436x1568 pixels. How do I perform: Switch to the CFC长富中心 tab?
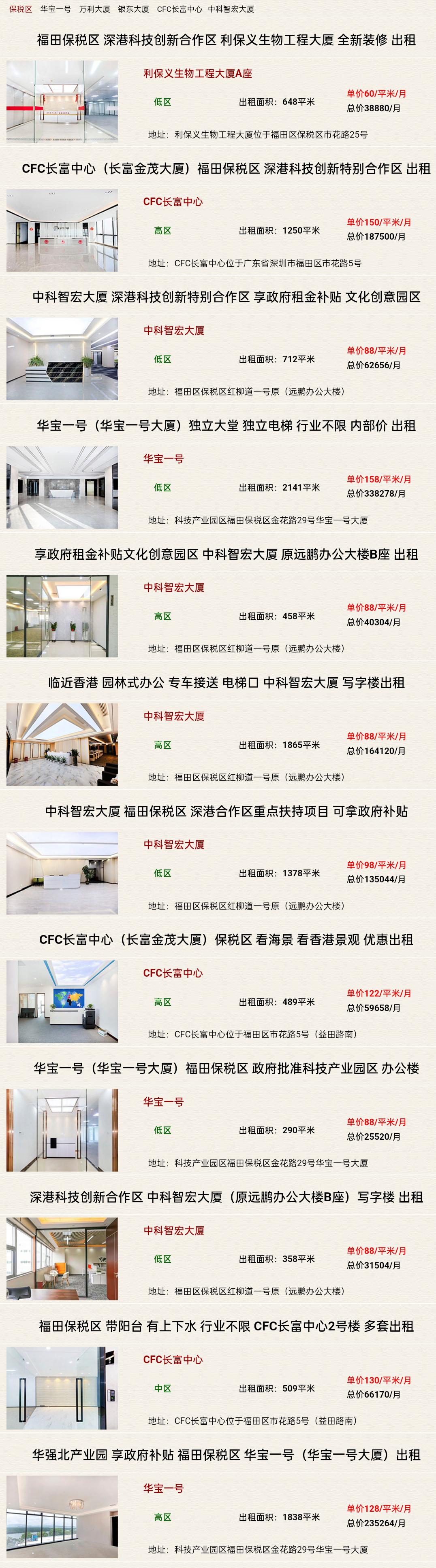[179, 9]
